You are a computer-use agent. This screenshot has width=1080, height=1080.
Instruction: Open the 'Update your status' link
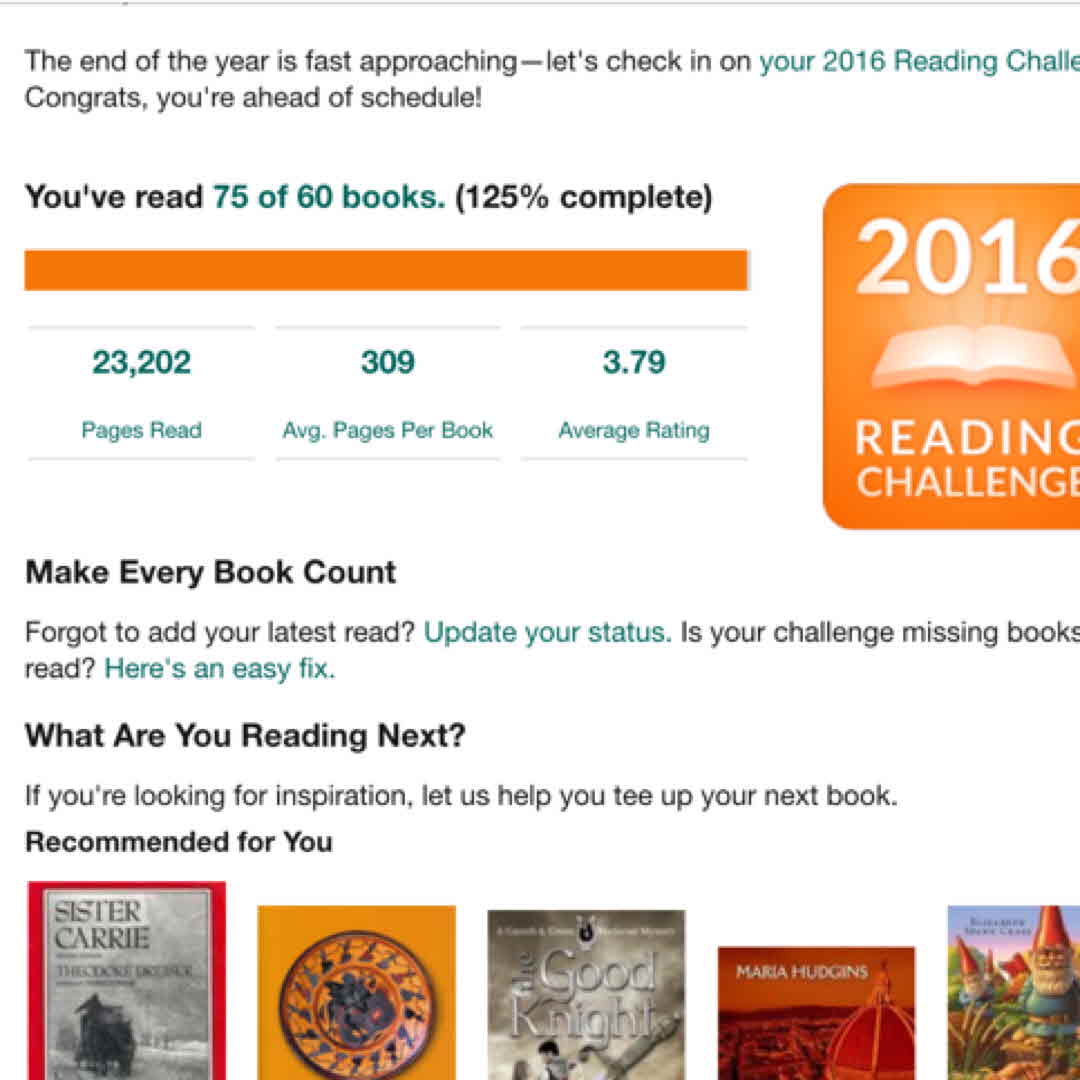(x=547, y=633)
